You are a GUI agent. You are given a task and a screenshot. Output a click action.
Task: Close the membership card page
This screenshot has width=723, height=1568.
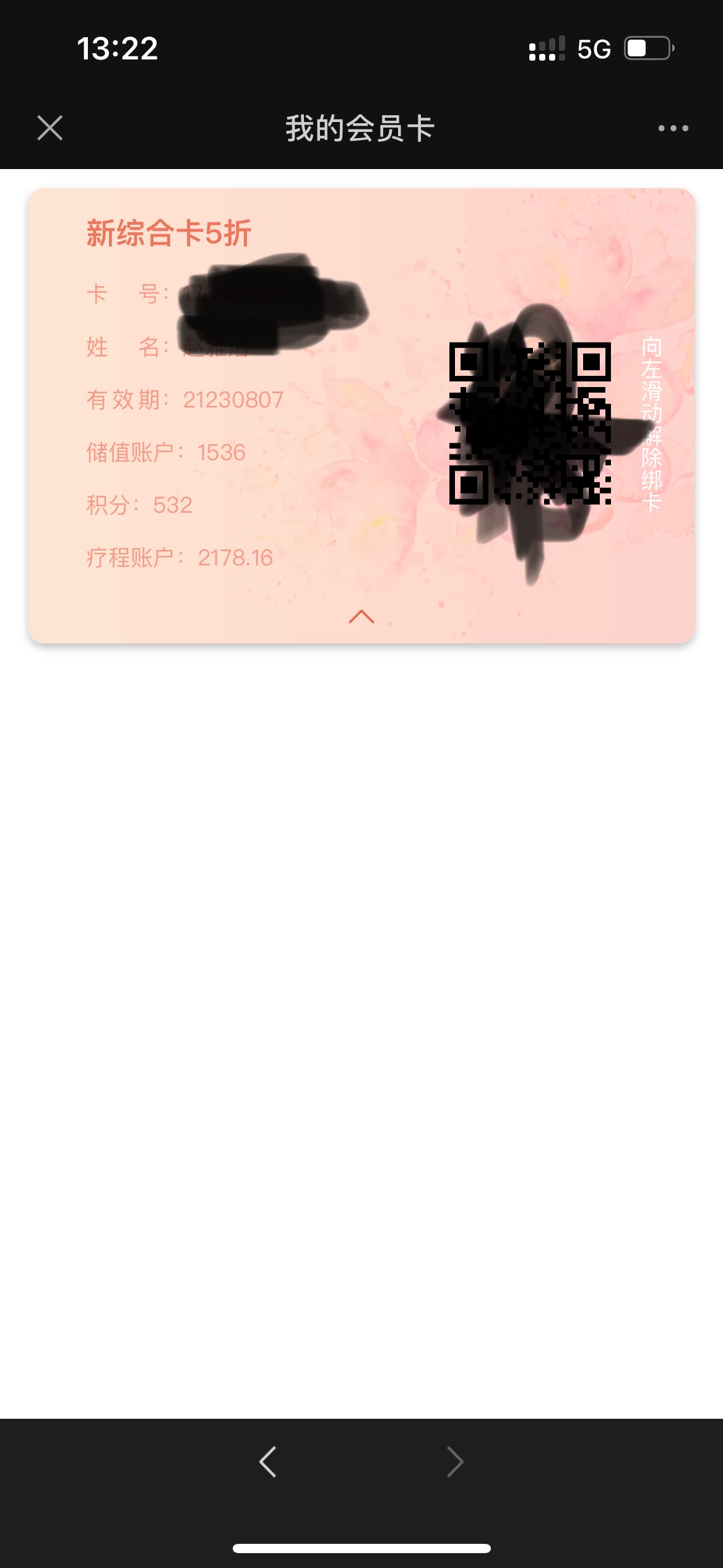[x=50, y=128]
